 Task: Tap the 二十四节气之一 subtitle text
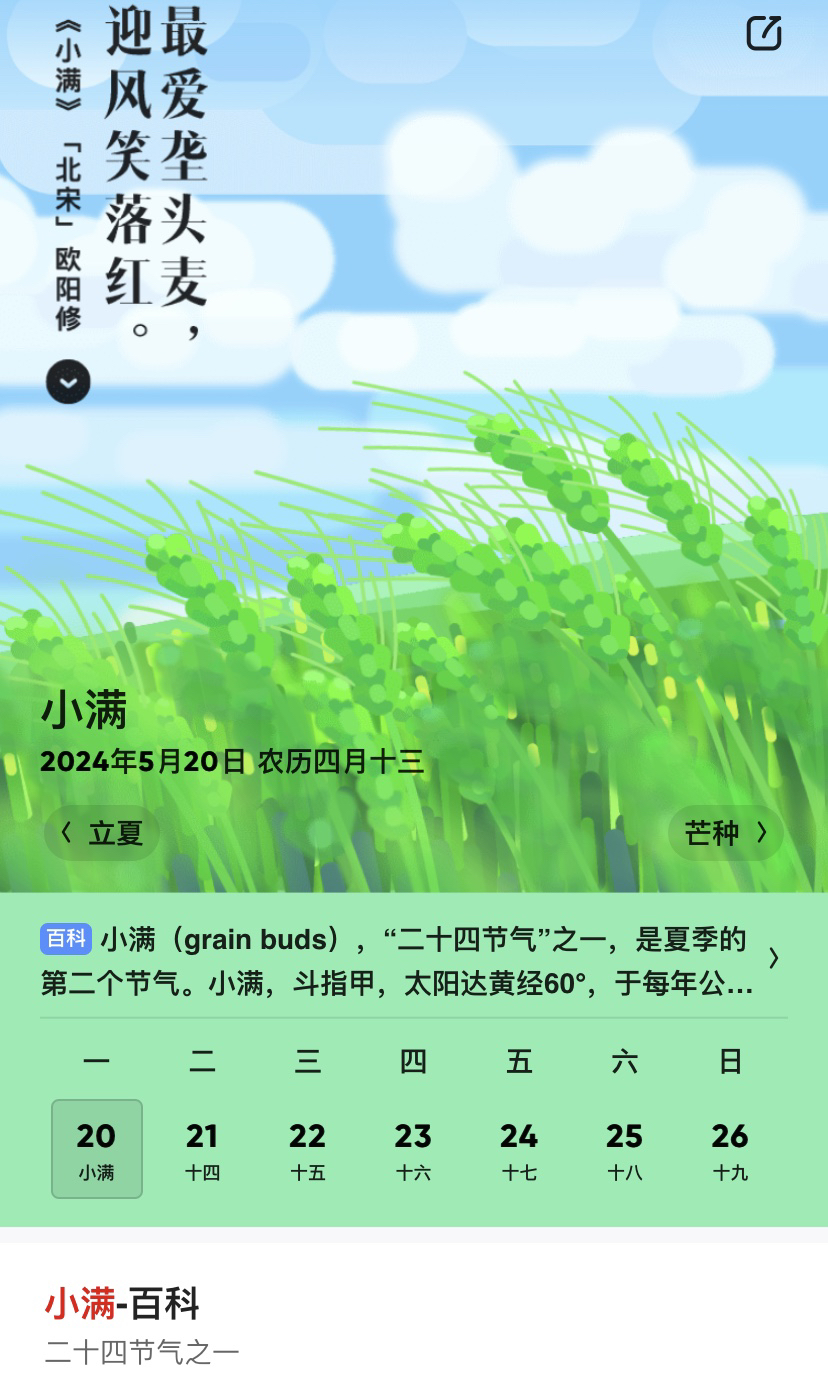pyautogui.click(x=140, y=1352)
